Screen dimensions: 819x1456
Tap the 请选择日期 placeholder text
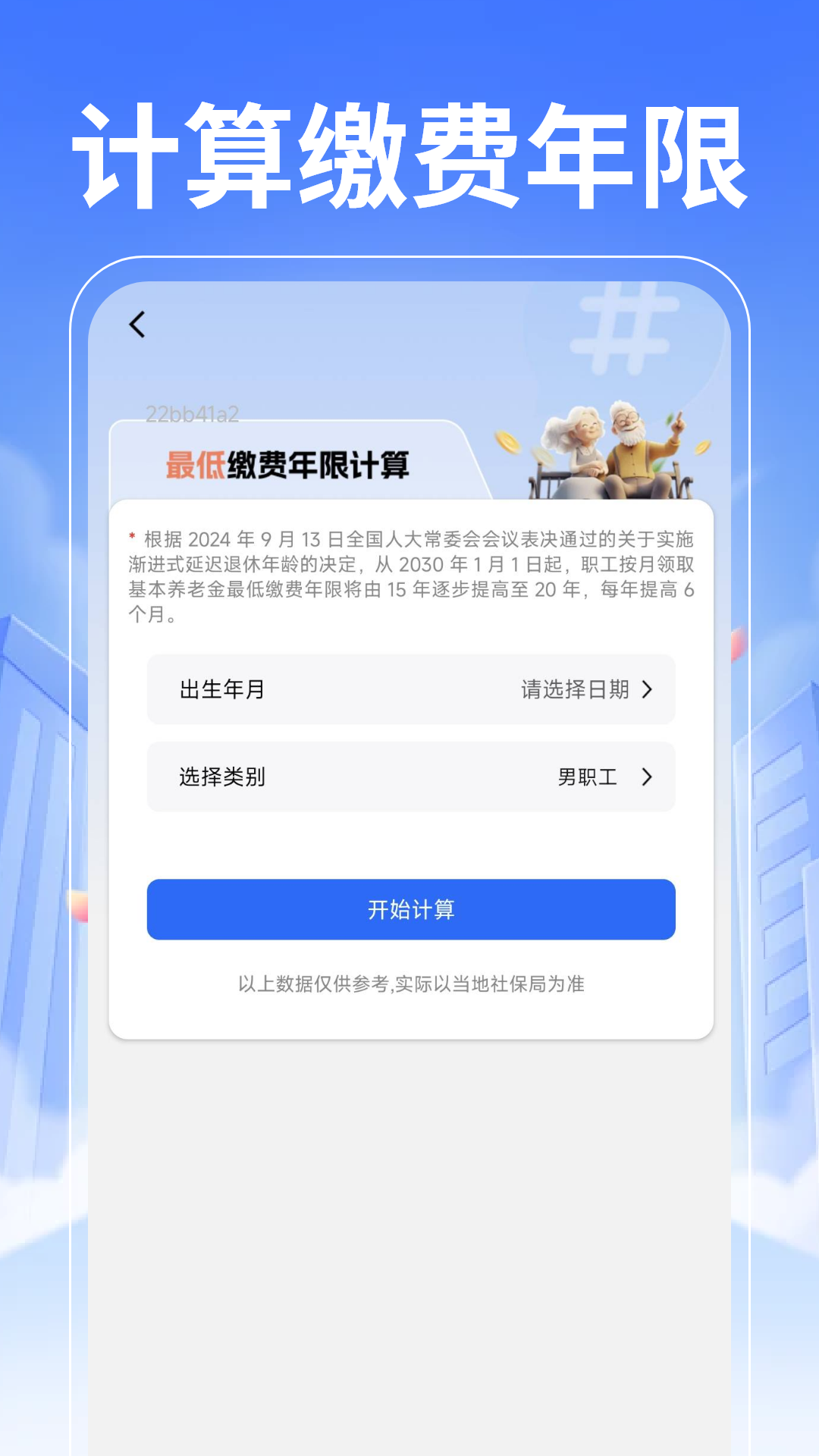(574, 689)
